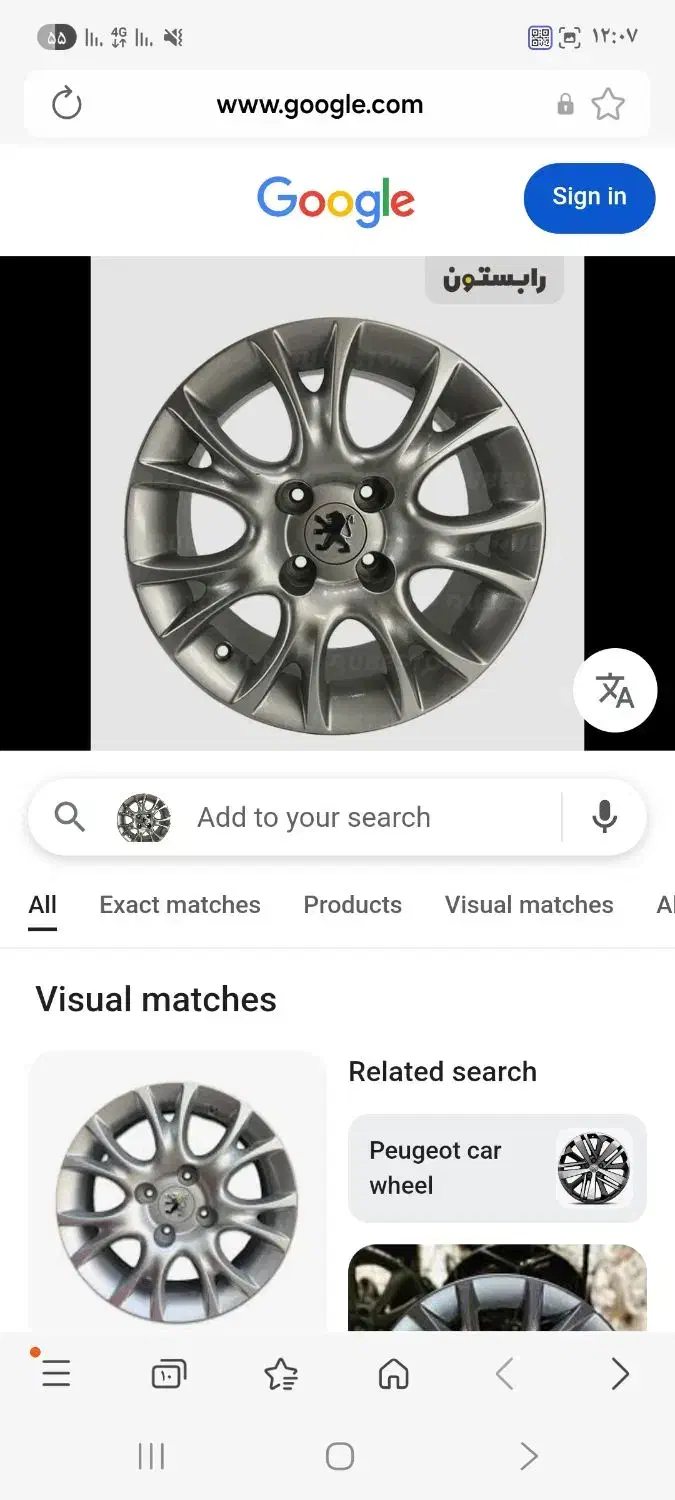Screen dimensions: 675x1500
Task: Switch to the Visual matches tab
Action: pyautogui.click(x=529, y=905)
